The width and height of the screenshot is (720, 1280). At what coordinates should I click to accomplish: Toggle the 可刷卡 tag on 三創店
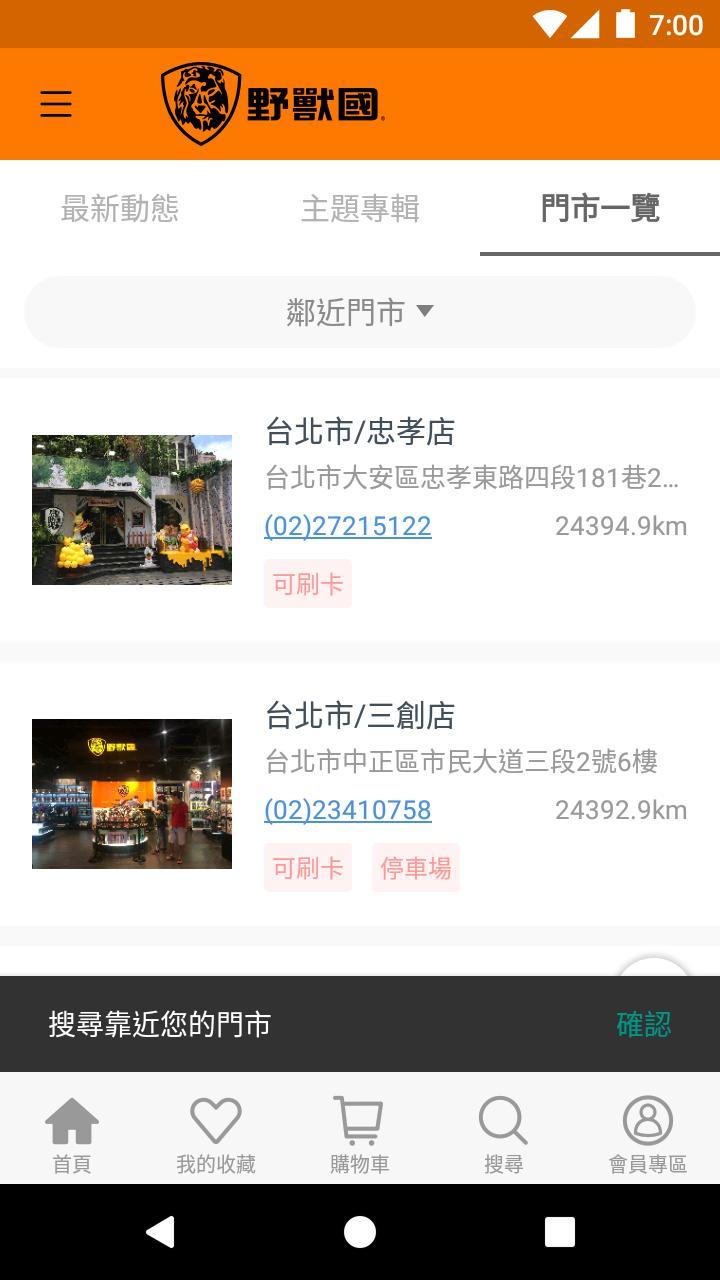[307, 867]
